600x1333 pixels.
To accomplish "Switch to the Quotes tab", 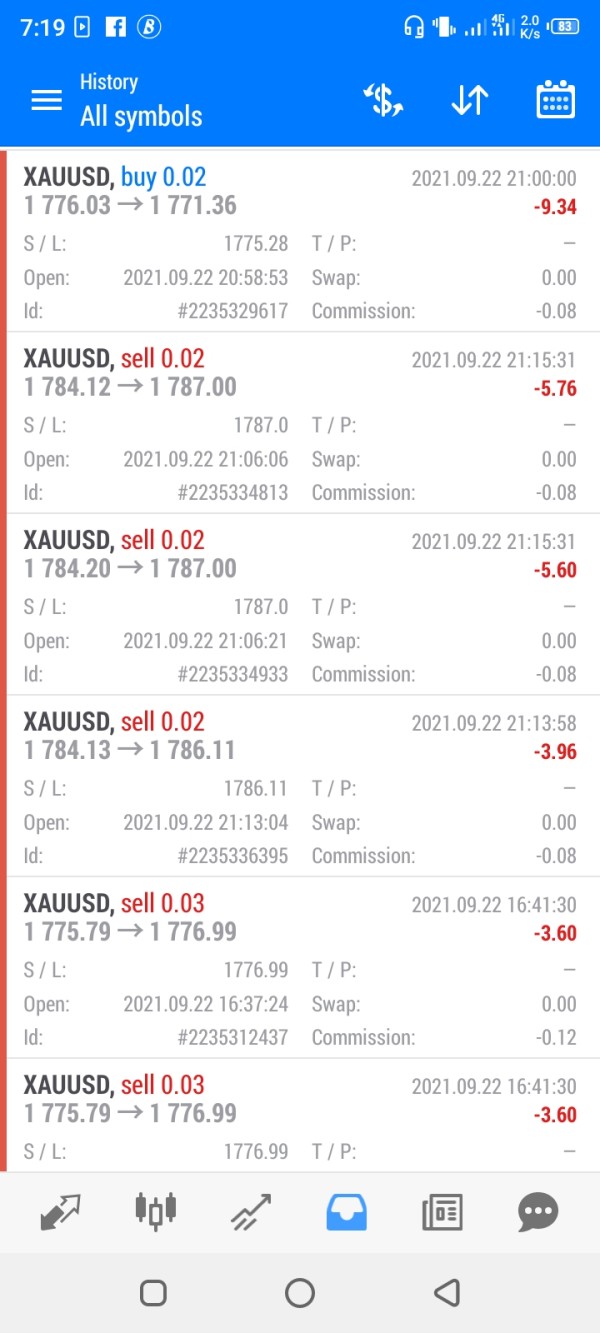I will click(x=60, y=1213).
